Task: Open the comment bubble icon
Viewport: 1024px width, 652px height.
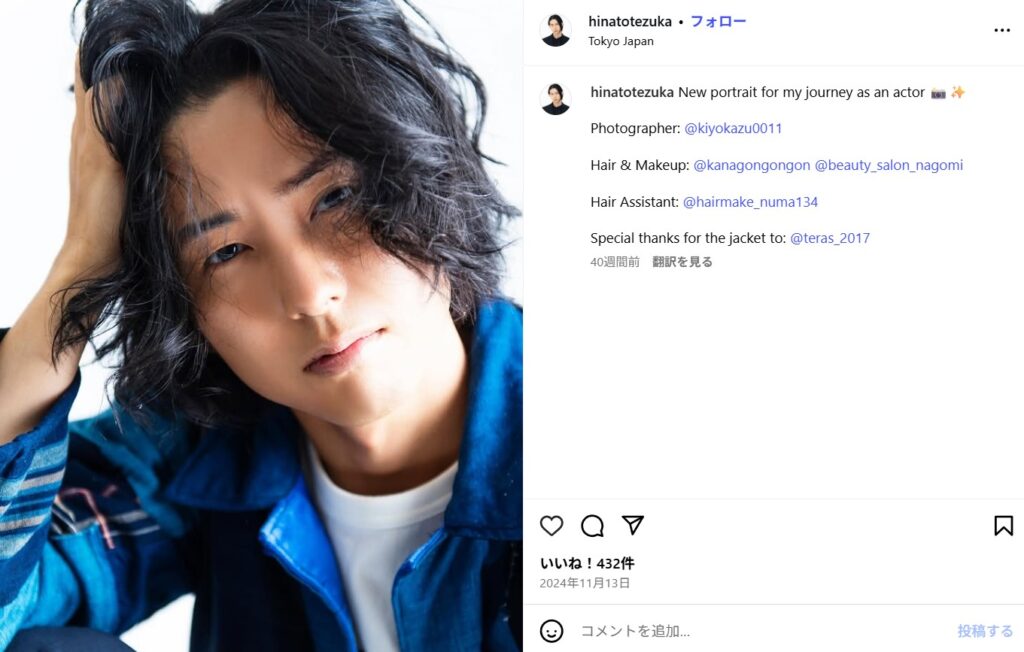Action: point(592,526)
